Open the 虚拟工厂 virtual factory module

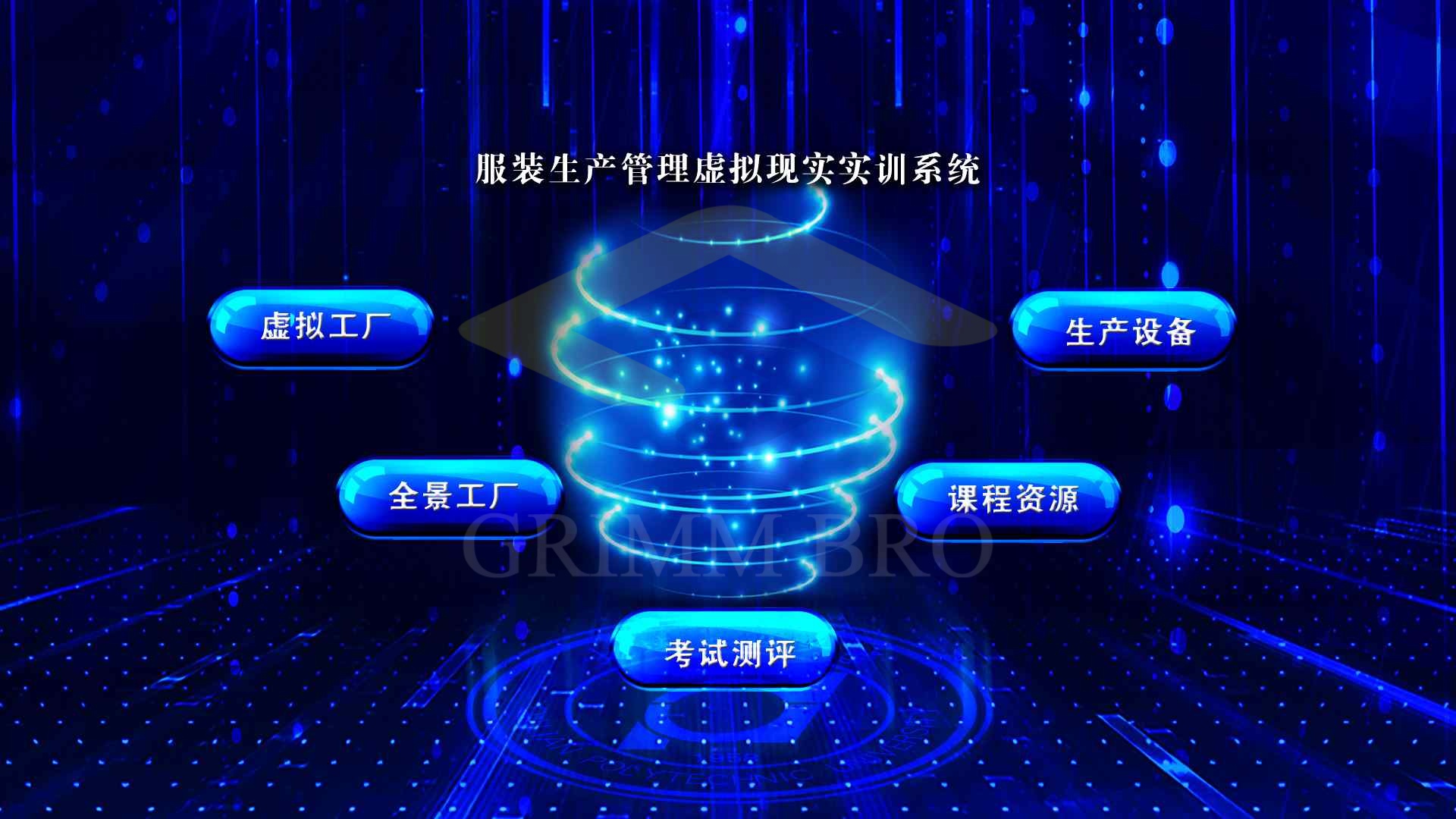(x=321, y=327)
